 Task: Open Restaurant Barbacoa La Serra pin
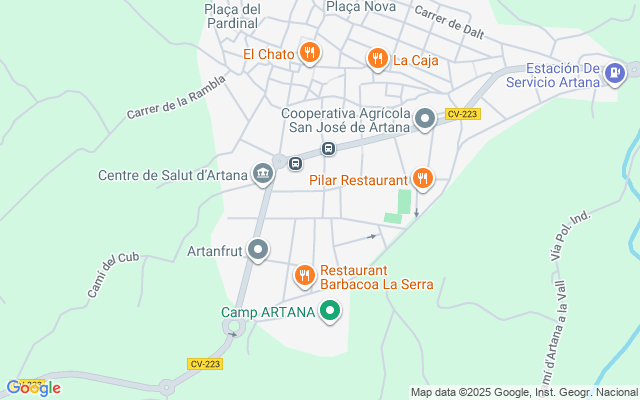pos(304,276)
